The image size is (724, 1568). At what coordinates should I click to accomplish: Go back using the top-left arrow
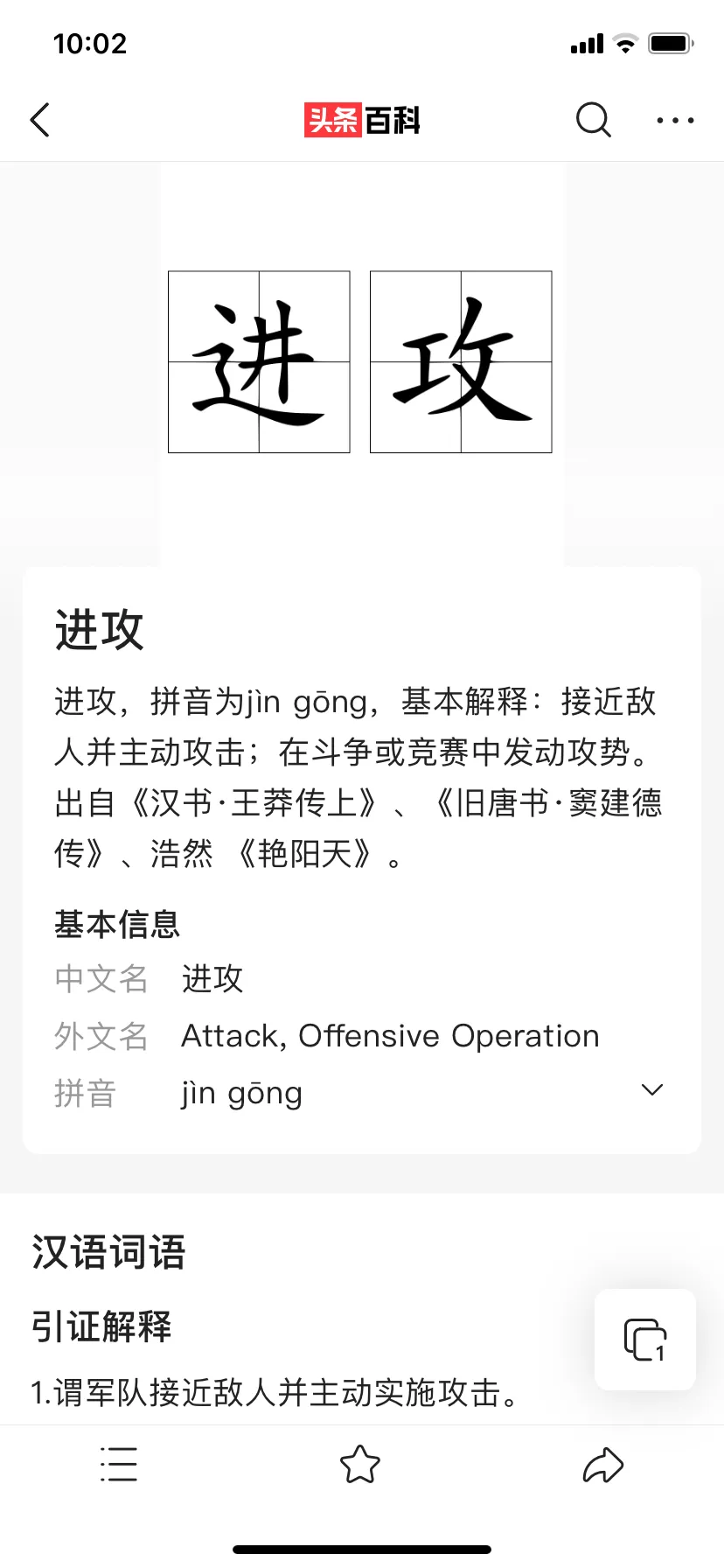[x=40, y=120]
